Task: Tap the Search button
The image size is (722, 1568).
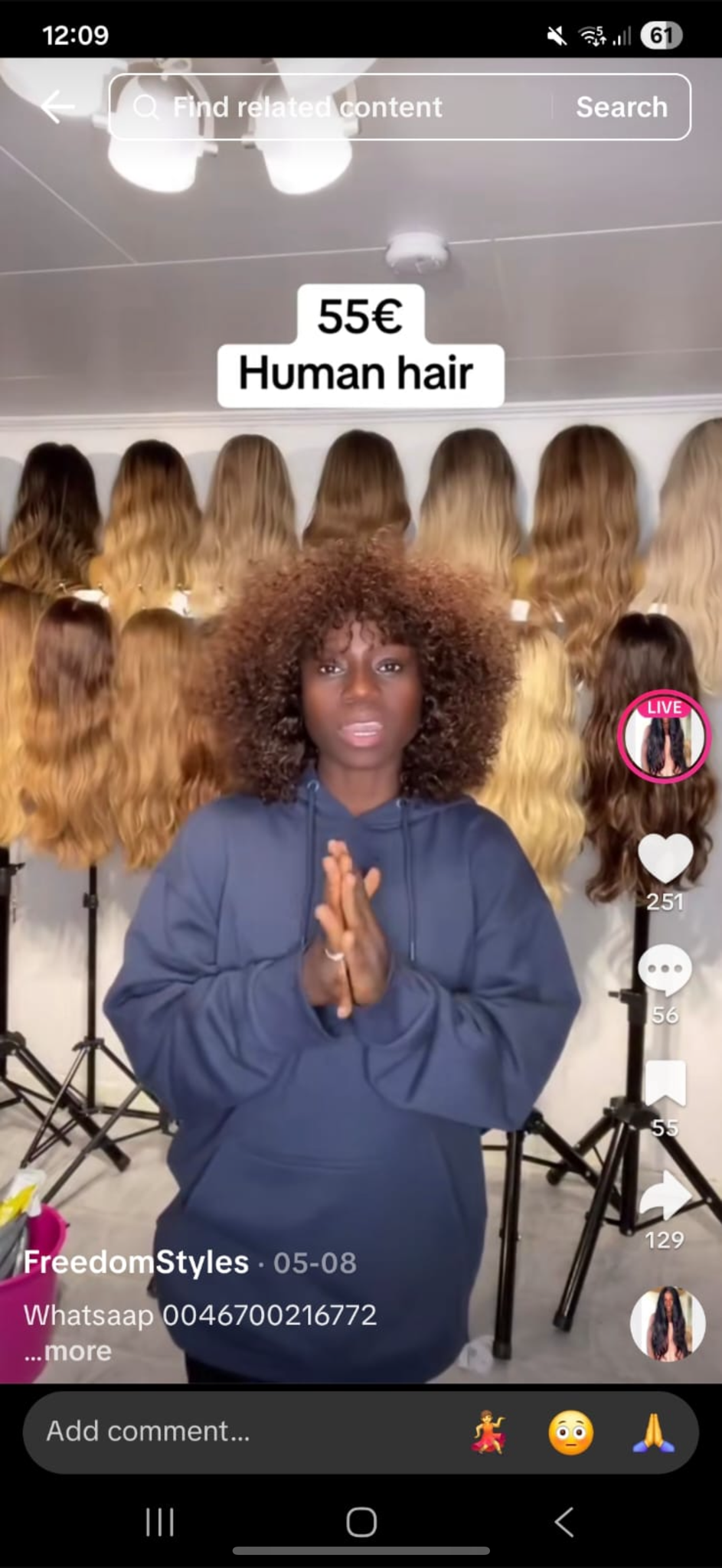Action: click(621, 107)
